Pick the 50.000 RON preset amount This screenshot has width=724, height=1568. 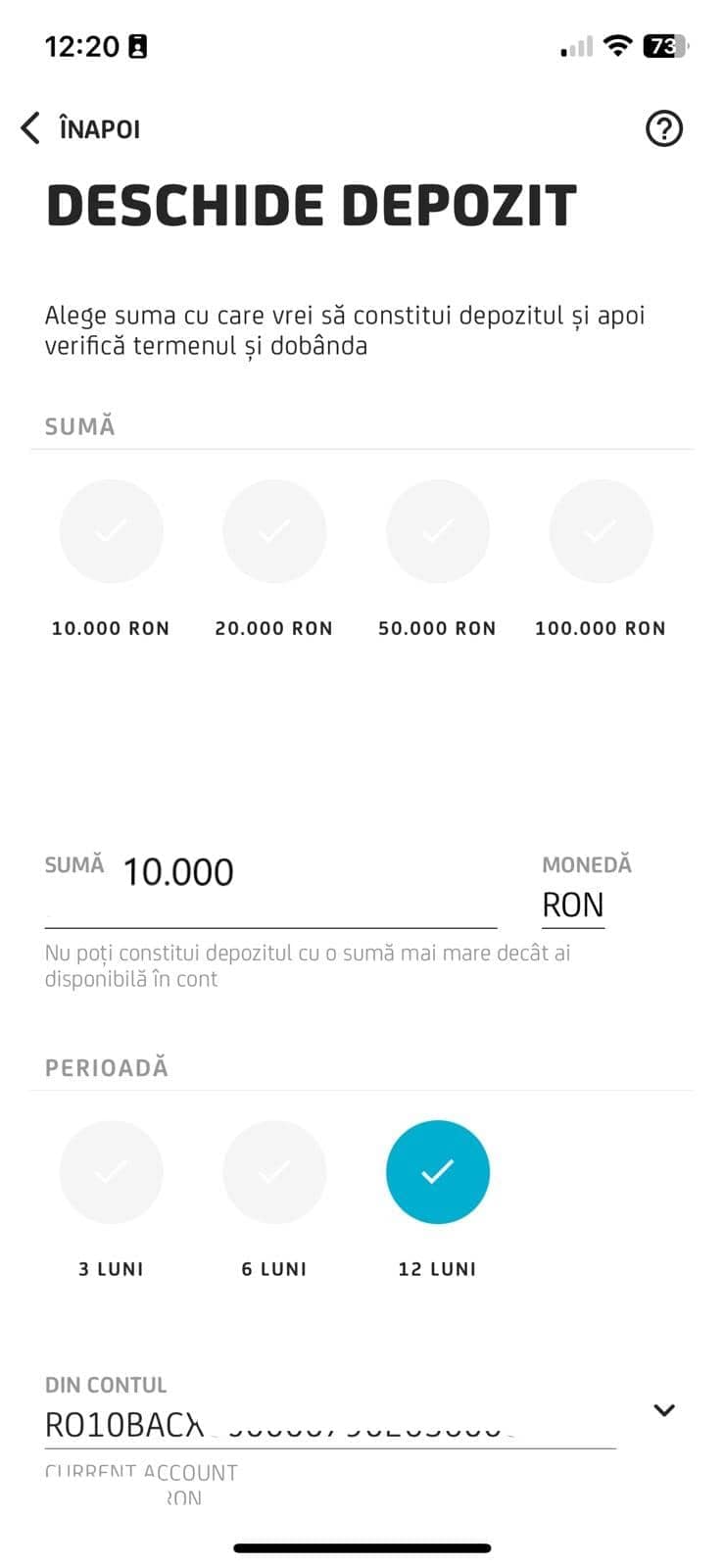coord(437,531)
